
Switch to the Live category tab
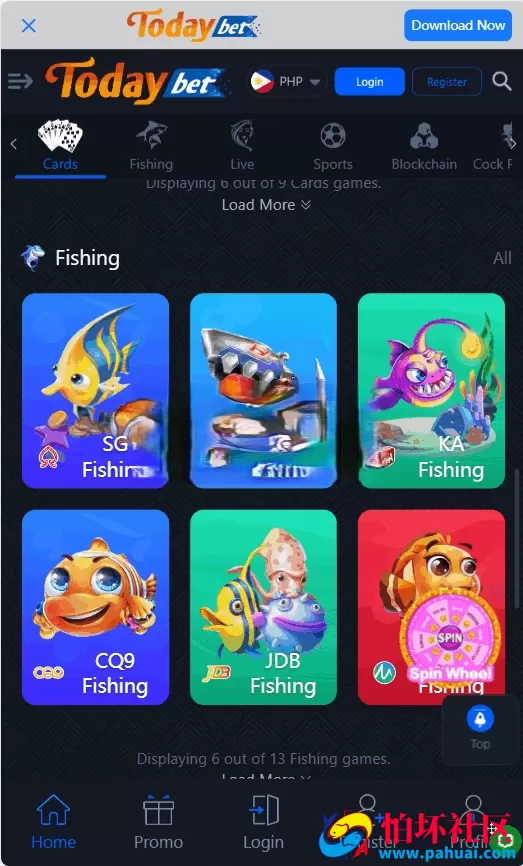pos(242,147)
